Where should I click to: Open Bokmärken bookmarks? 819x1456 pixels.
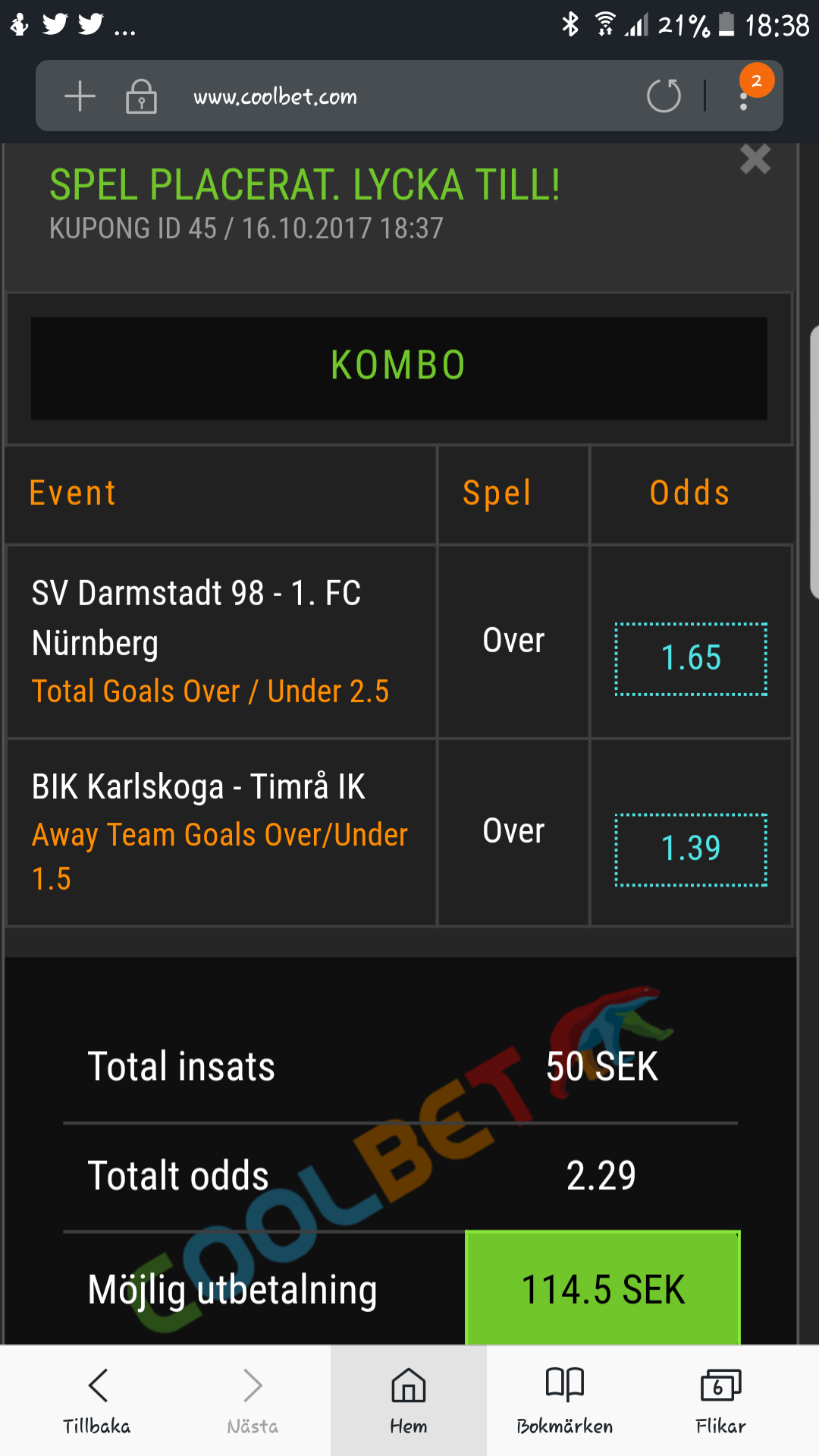(x=565, y=1401)
